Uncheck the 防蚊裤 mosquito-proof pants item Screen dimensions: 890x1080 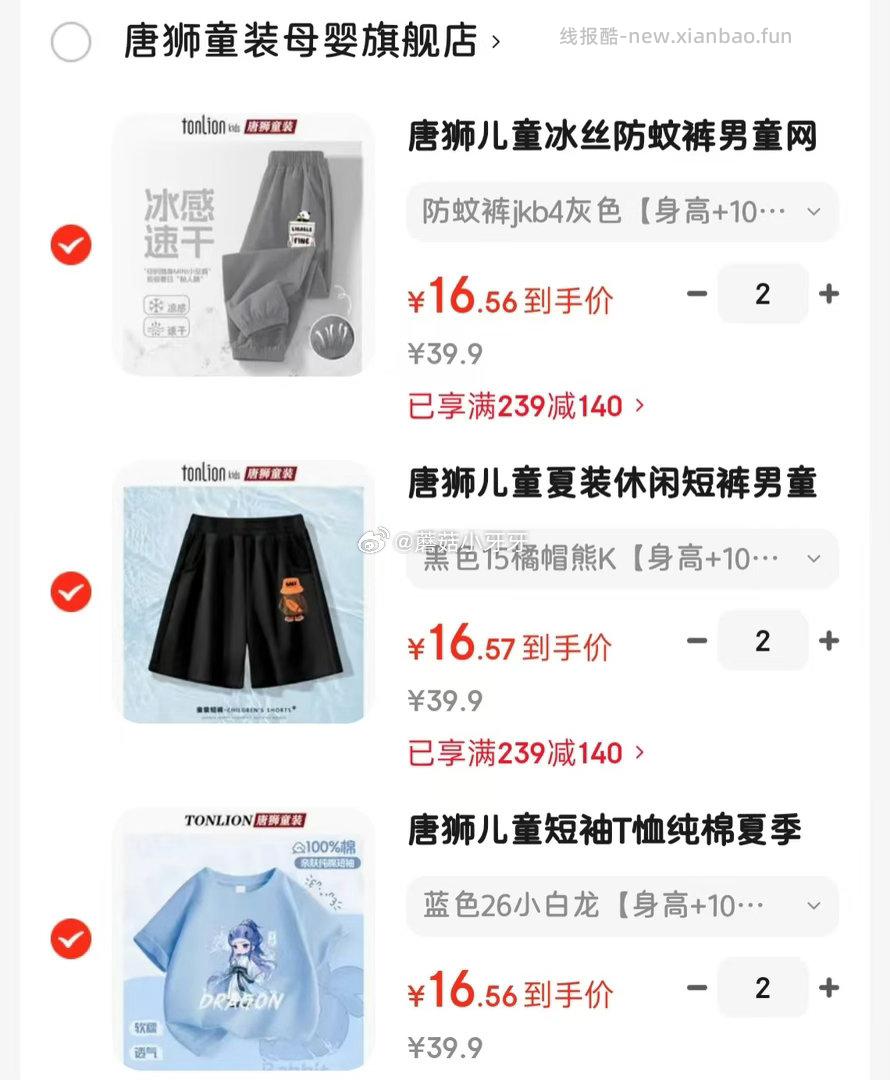click(x=70, y=244)
